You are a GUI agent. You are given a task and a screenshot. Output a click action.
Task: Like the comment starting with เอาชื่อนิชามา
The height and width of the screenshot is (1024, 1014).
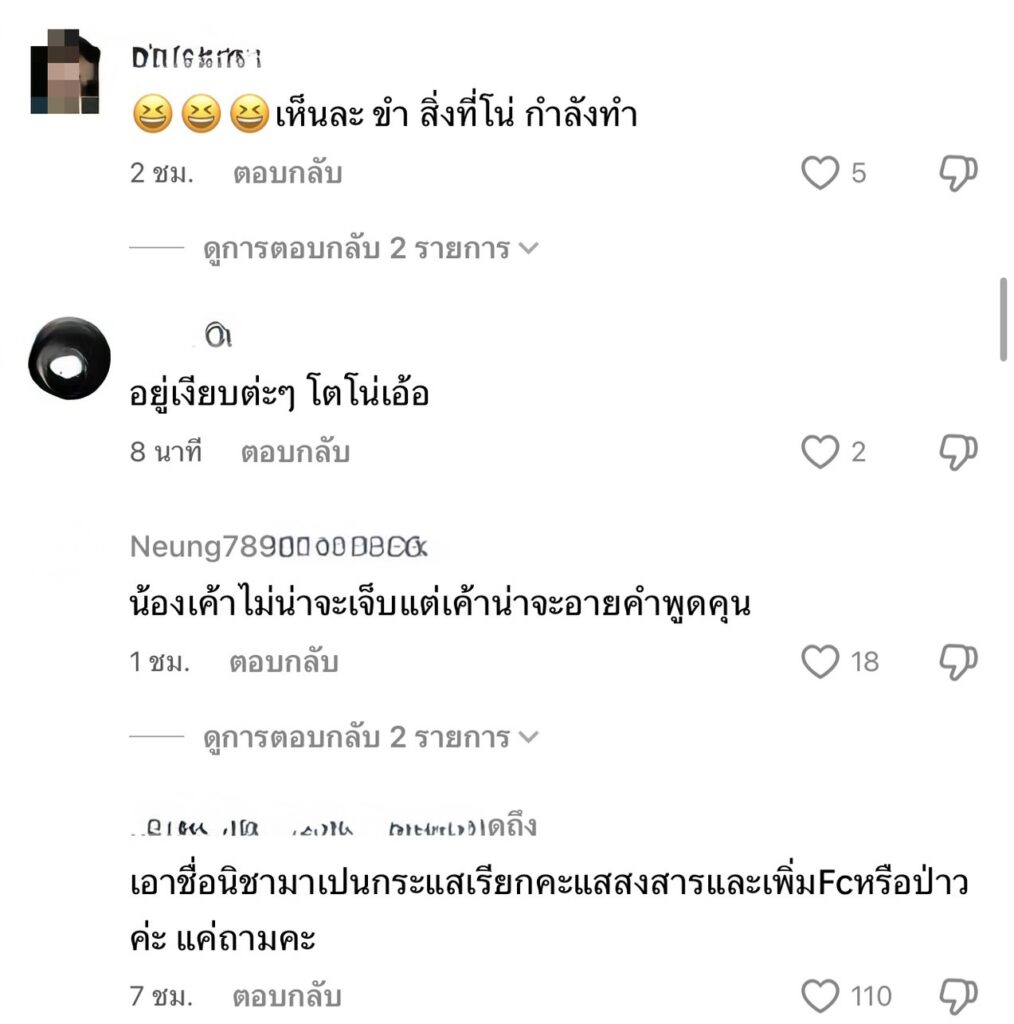coord(820,996)
